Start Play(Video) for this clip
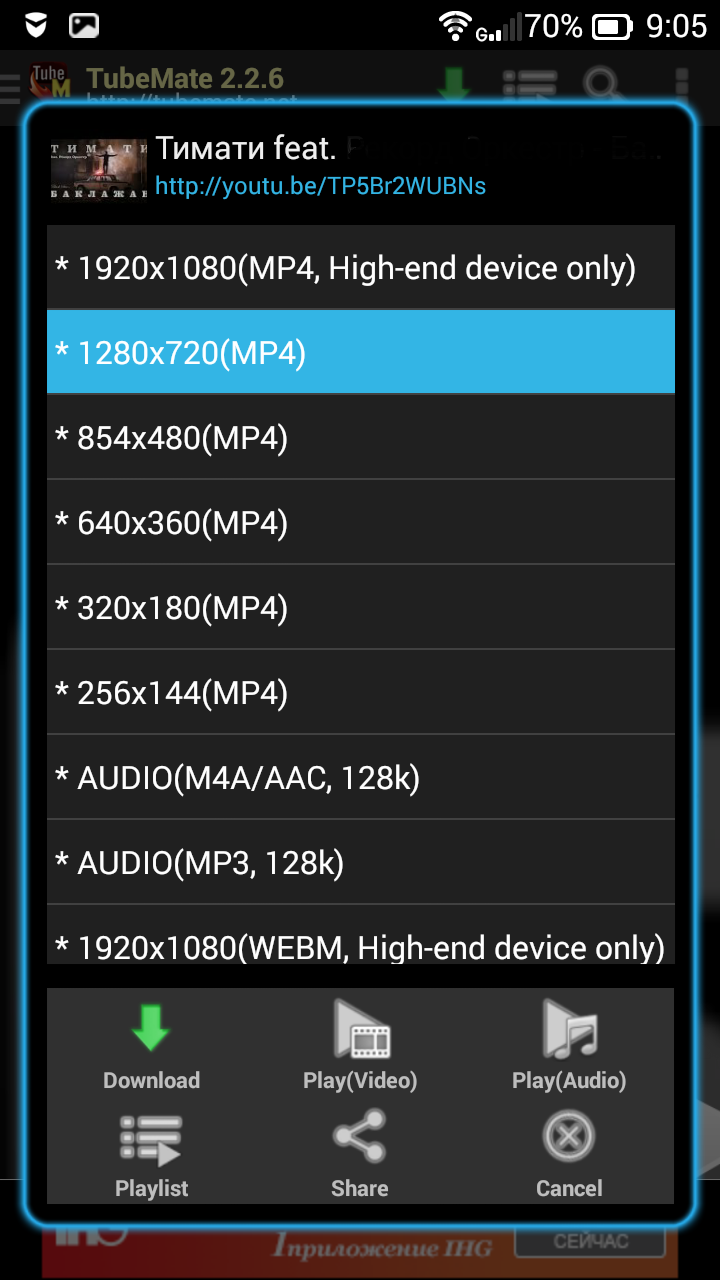720x1280 pixels. click(360, 1045)
